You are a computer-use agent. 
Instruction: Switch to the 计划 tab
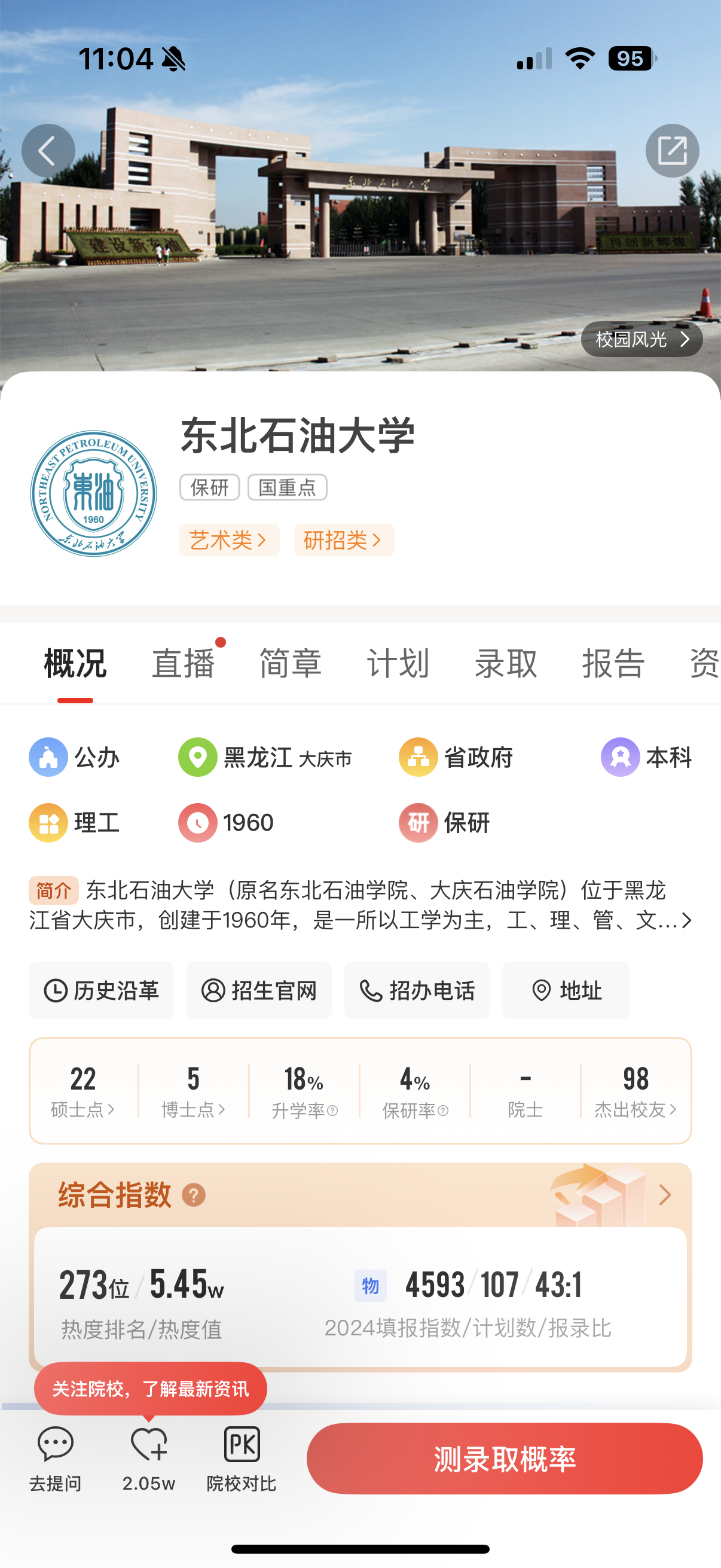pyautogui.click(x=398, y=663)
